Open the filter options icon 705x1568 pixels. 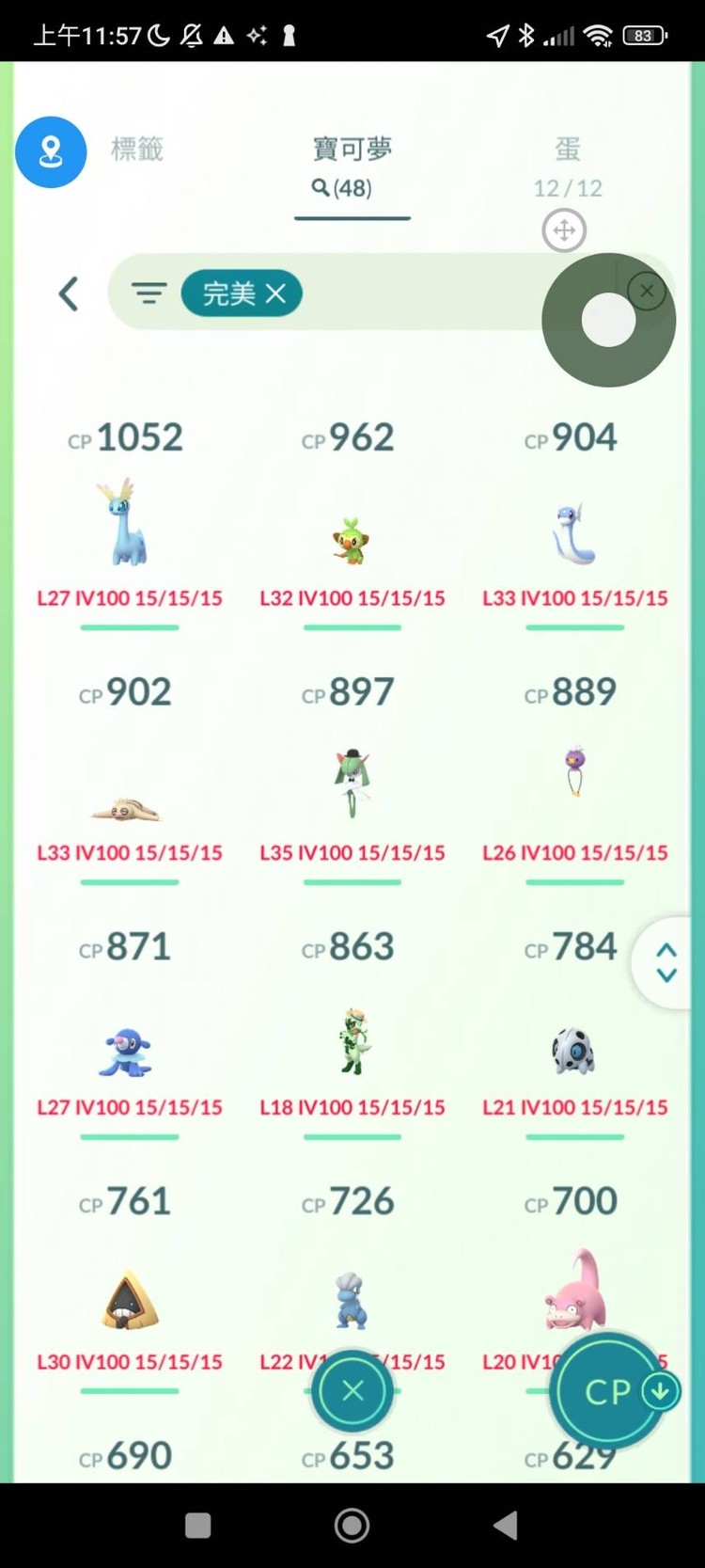coord(149,293)
